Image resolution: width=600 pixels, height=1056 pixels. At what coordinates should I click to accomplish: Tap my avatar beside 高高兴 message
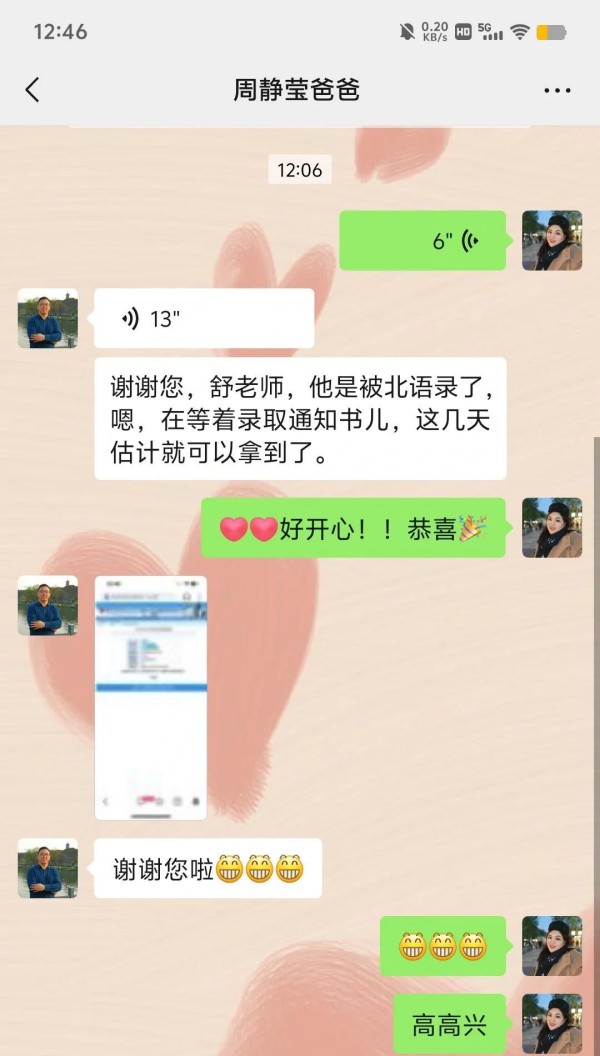552,1024
